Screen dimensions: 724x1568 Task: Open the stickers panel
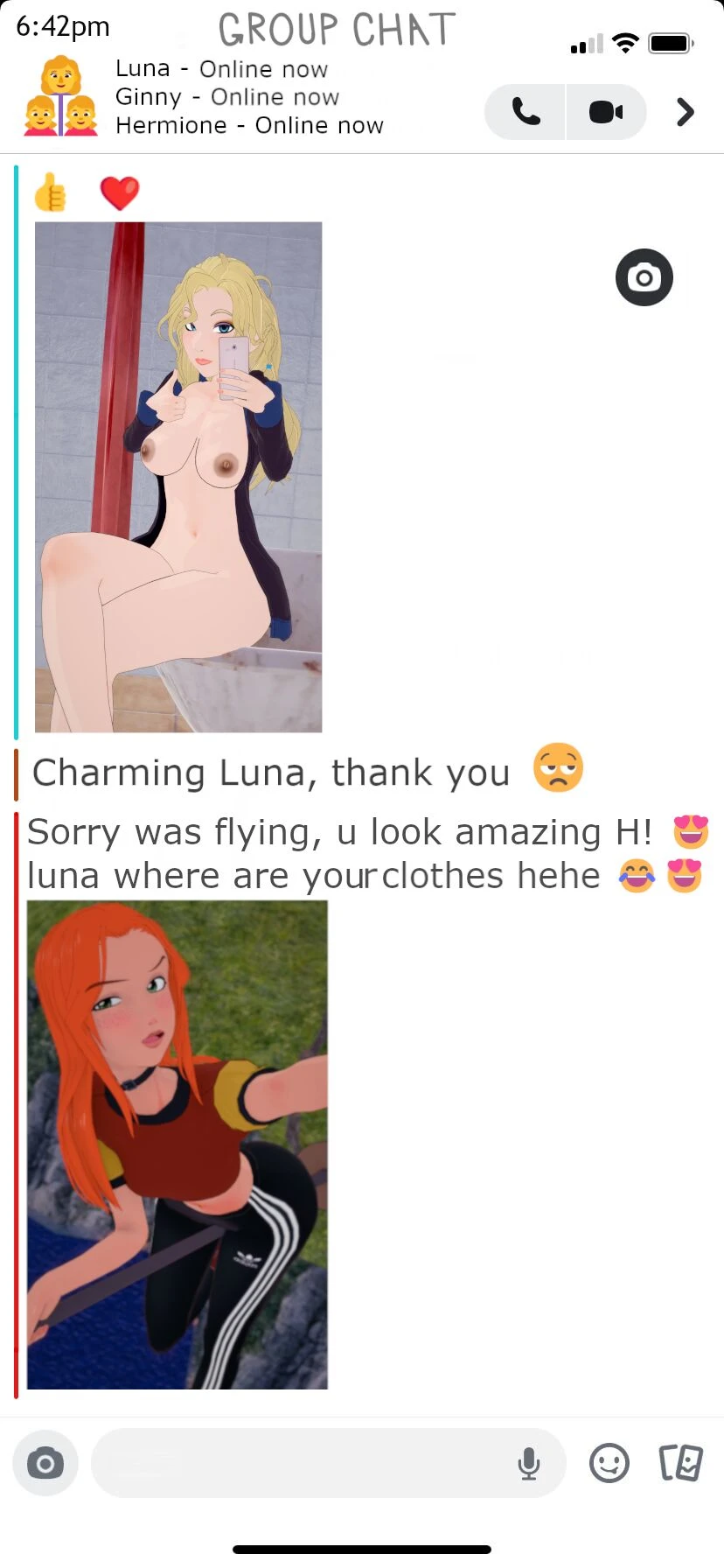(680, 1463)
